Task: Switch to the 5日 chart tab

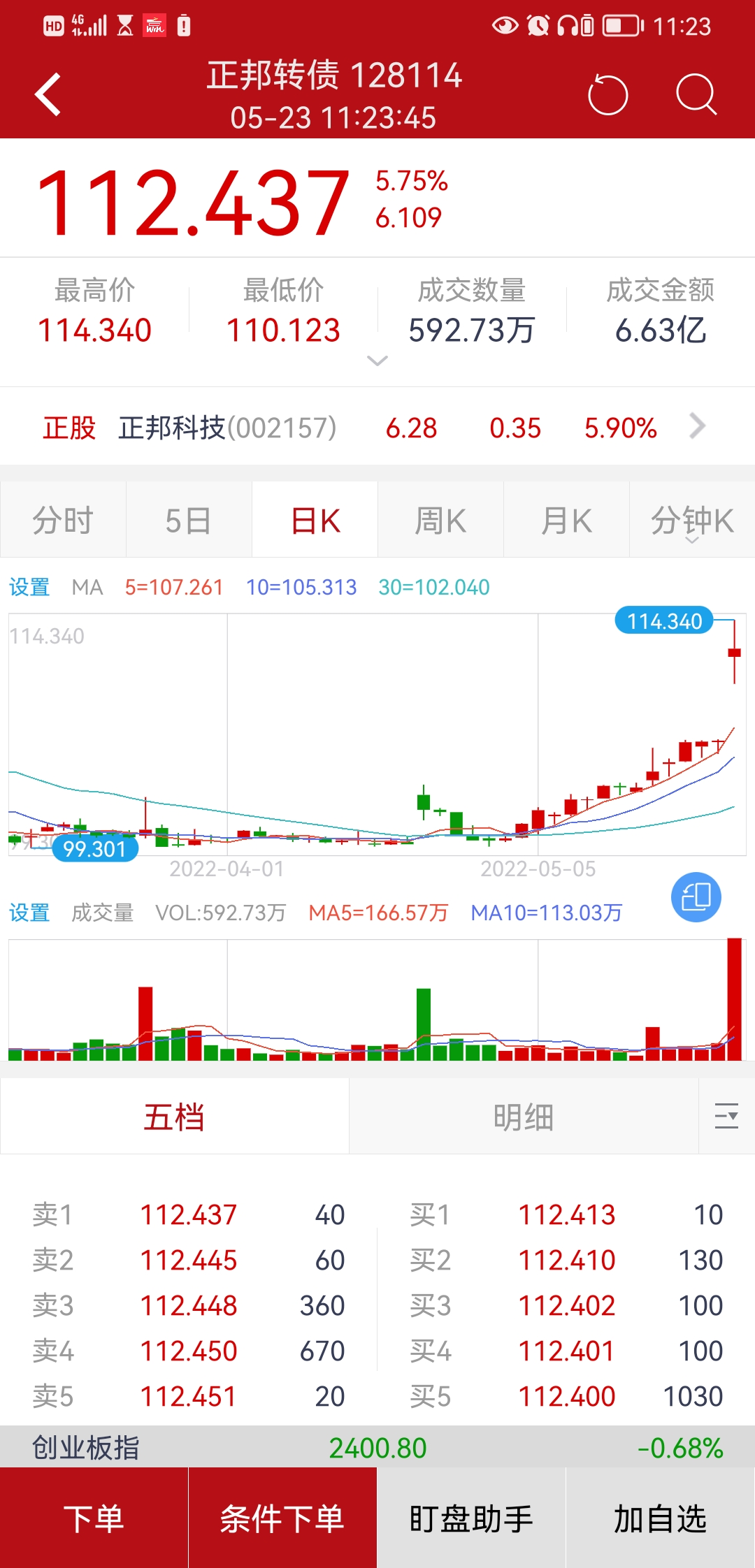Action: 189,521
